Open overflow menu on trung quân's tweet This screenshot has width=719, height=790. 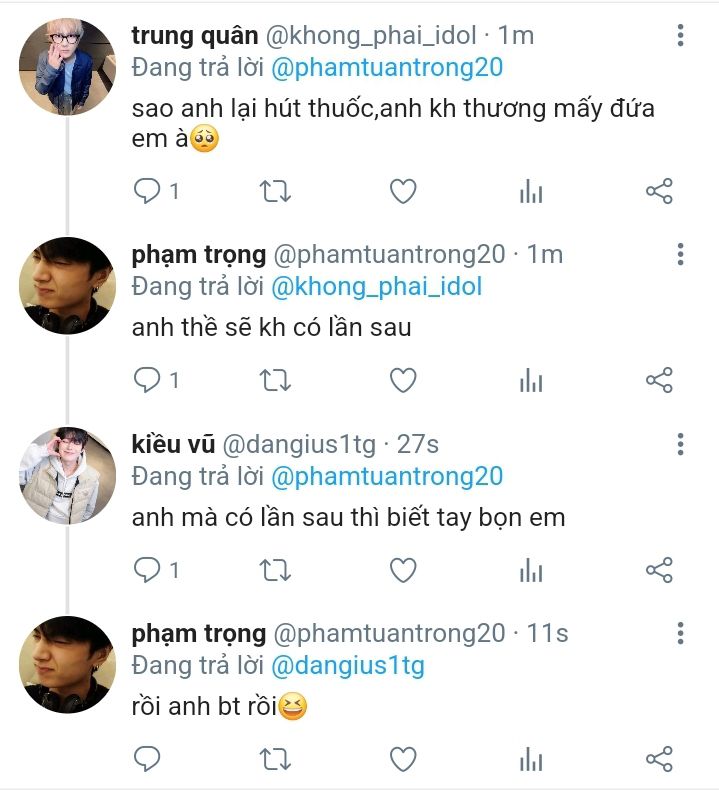tap(680, 36)
